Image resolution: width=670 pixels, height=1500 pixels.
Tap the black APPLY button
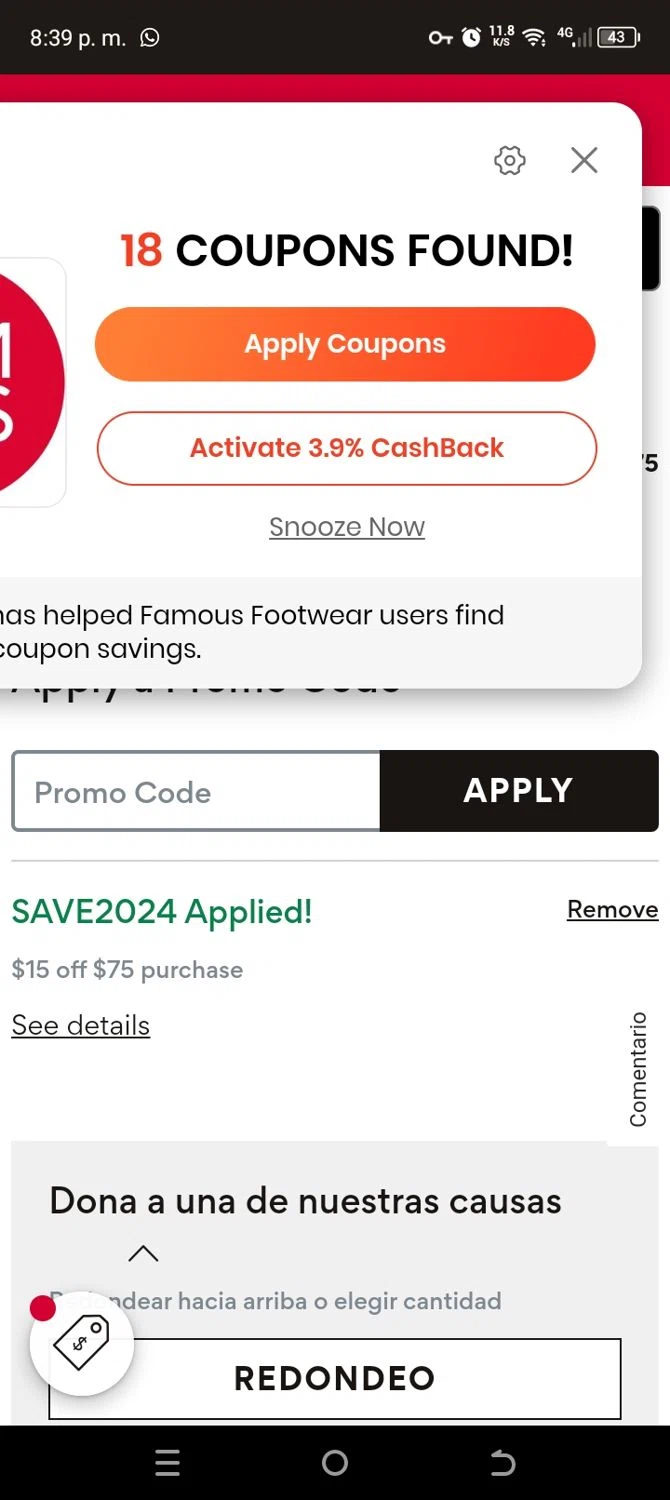point(519,791)
